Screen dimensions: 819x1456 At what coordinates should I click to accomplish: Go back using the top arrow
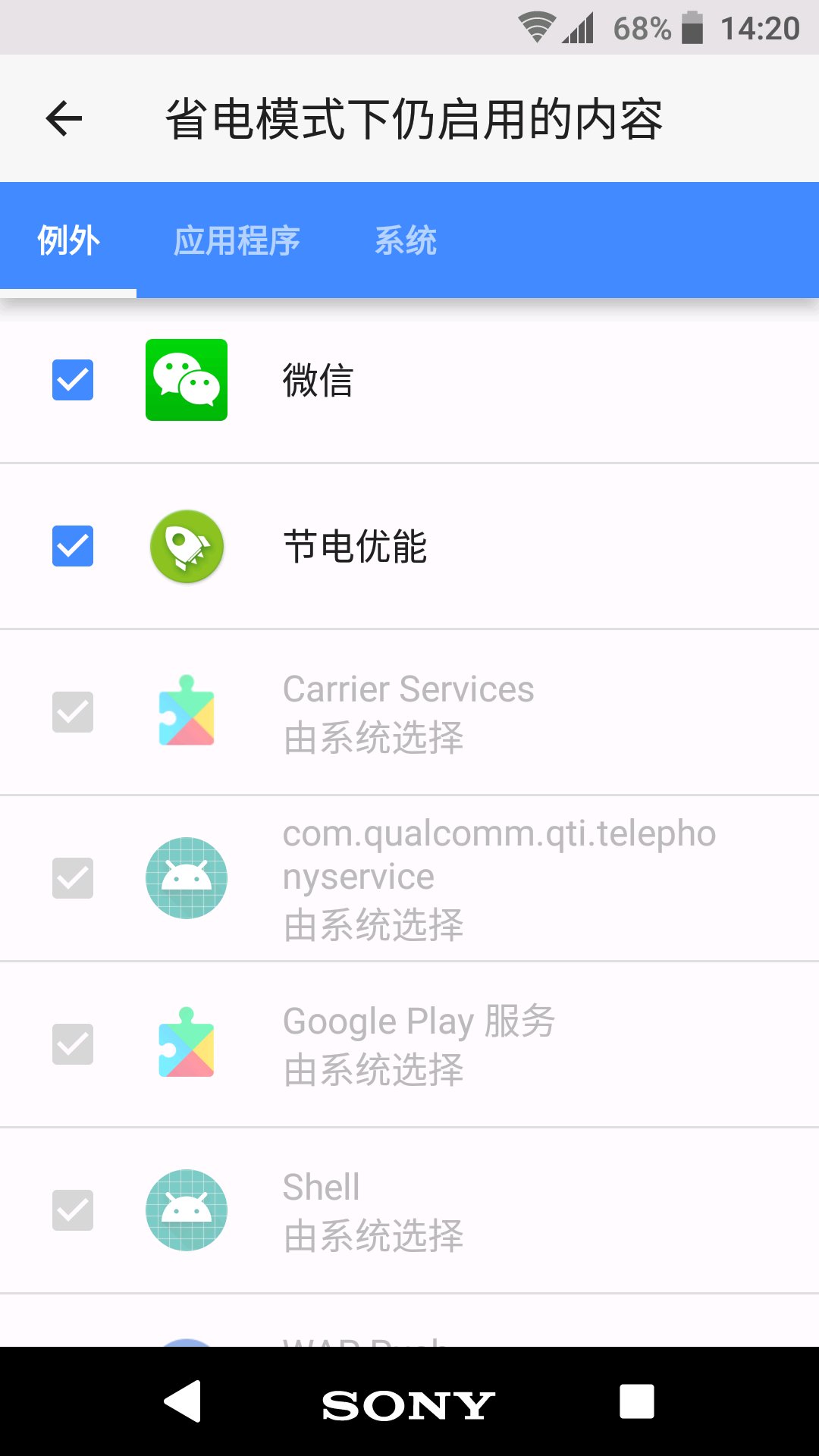(64, 118)
